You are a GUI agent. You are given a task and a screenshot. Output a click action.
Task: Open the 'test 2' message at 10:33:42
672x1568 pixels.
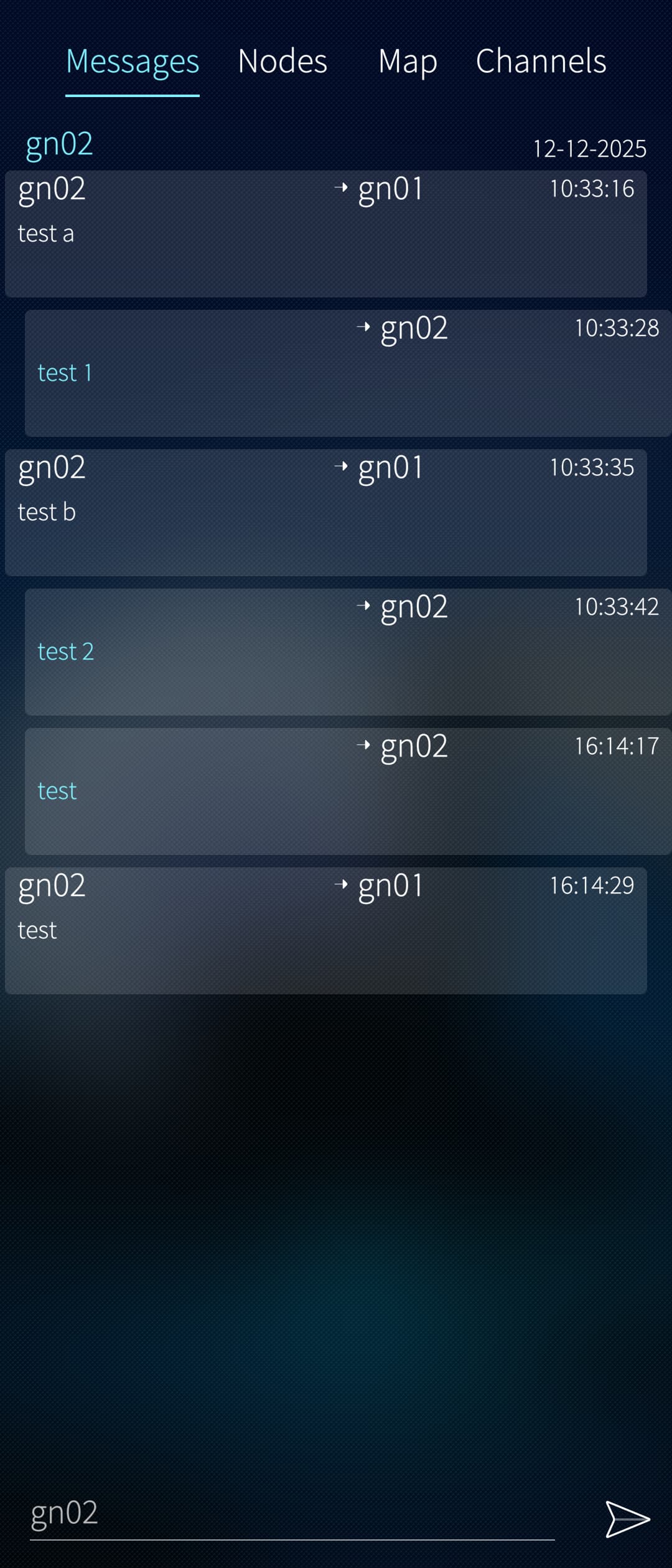click(347, 651)
